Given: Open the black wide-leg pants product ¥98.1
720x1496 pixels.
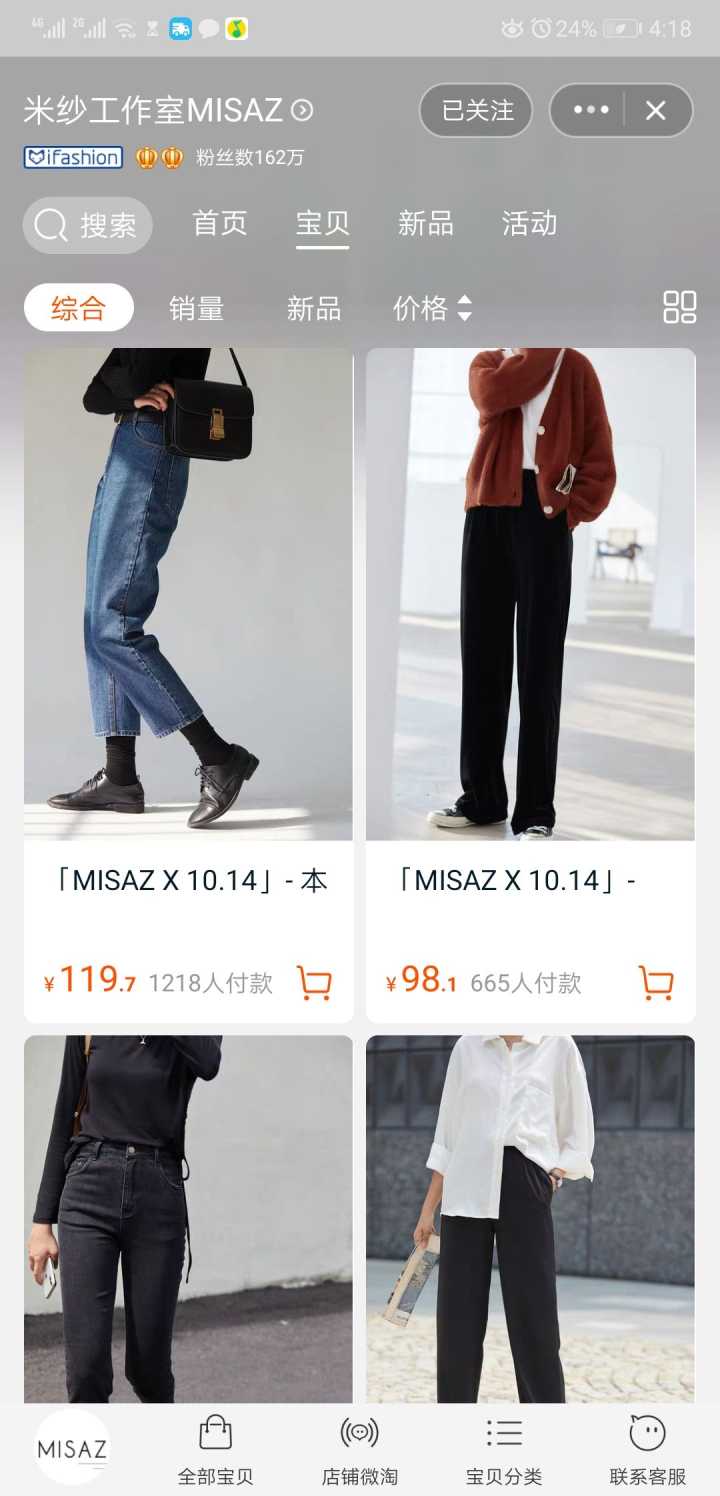Looking at the screenshot, I should click(530, 594).
